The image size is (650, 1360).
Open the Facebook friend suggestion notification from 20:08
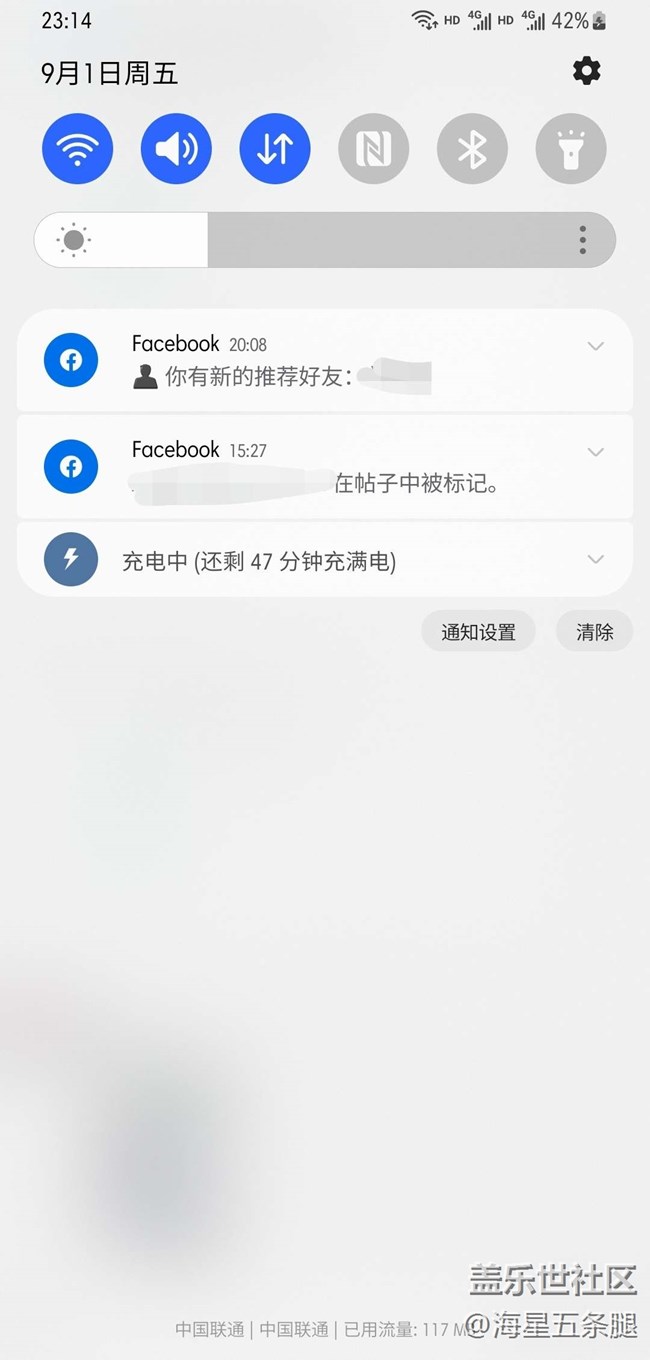tap(300, 361)
